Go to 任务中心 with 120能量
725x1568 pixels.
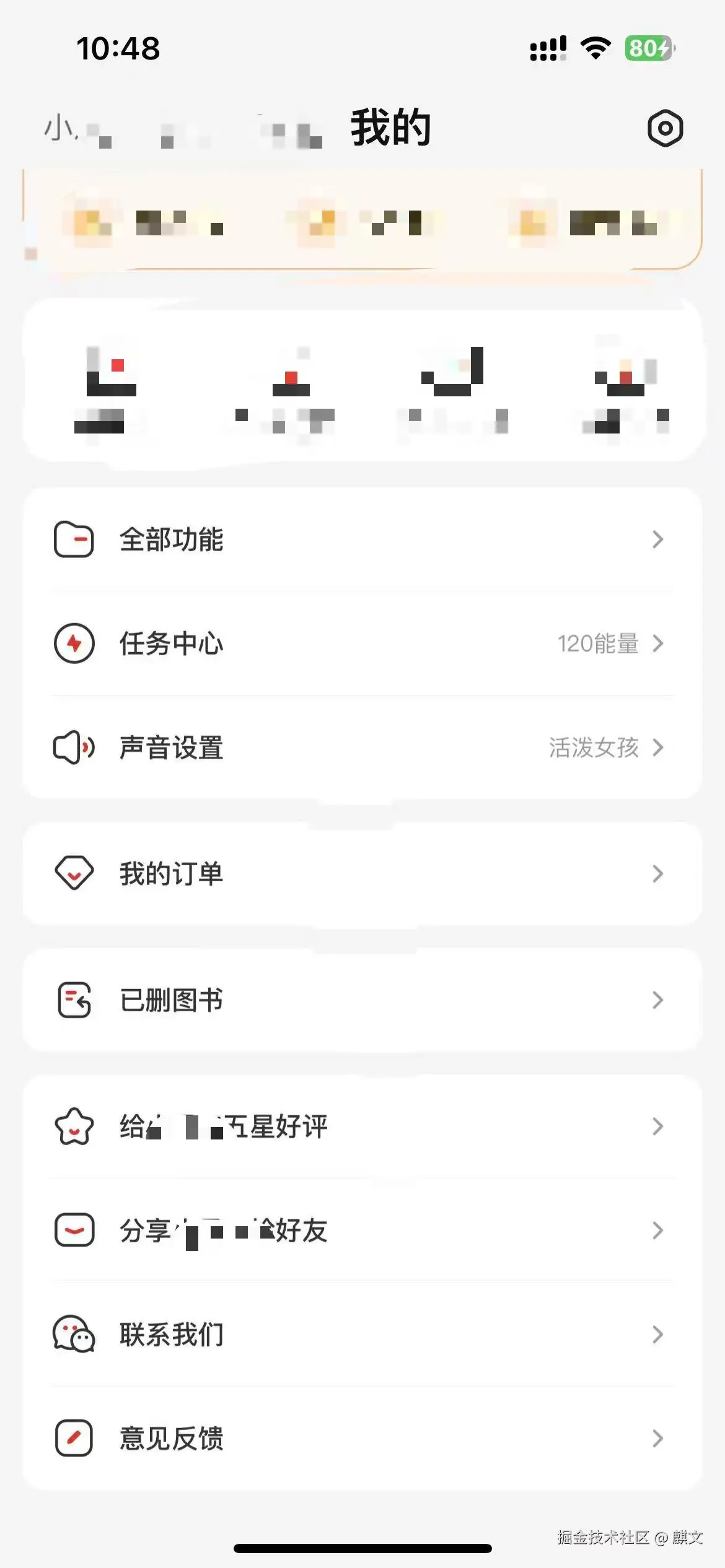pyautogui.click(x=362, y=643)
